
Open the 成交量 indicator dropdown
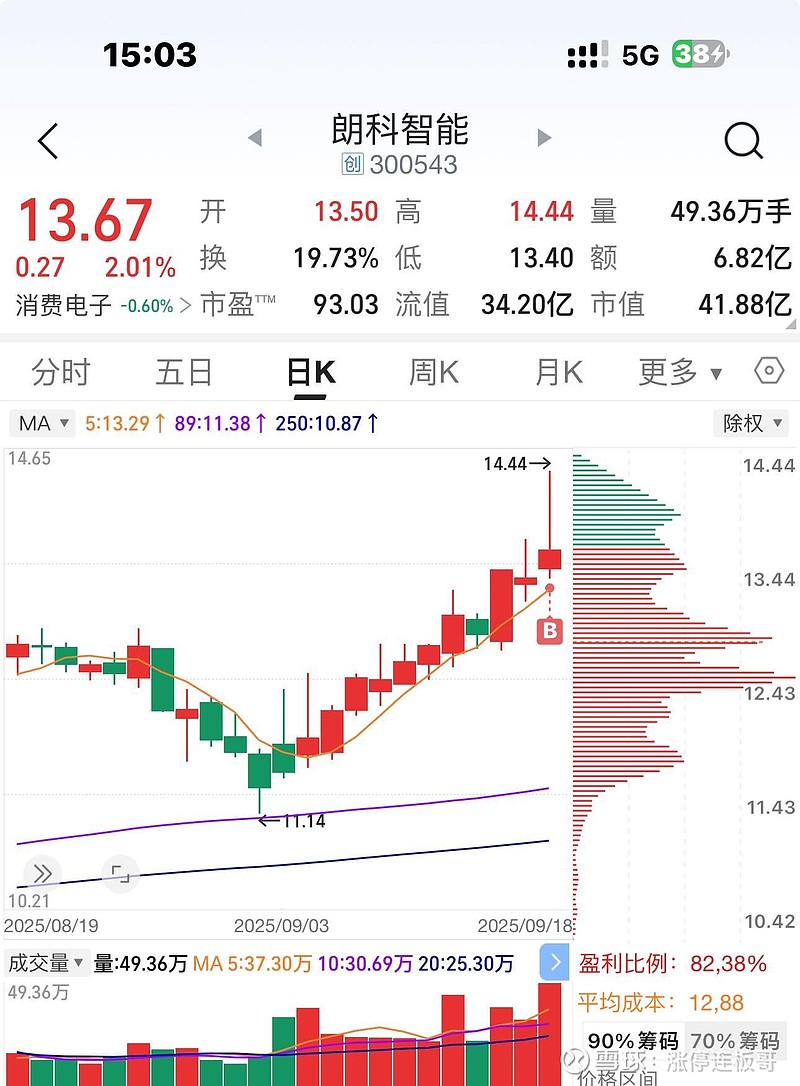46,963
